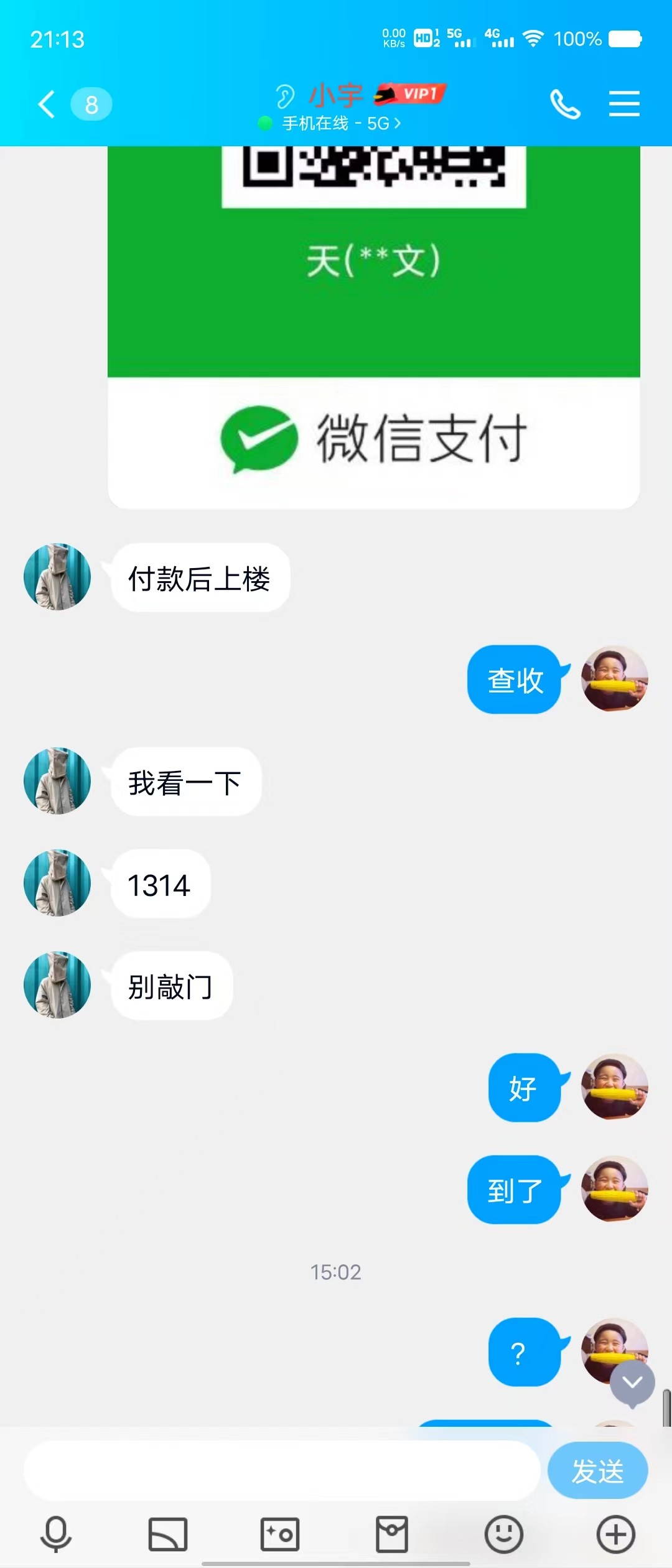Open the photo album picker

pyautogui.click(x=168, y=1534)
